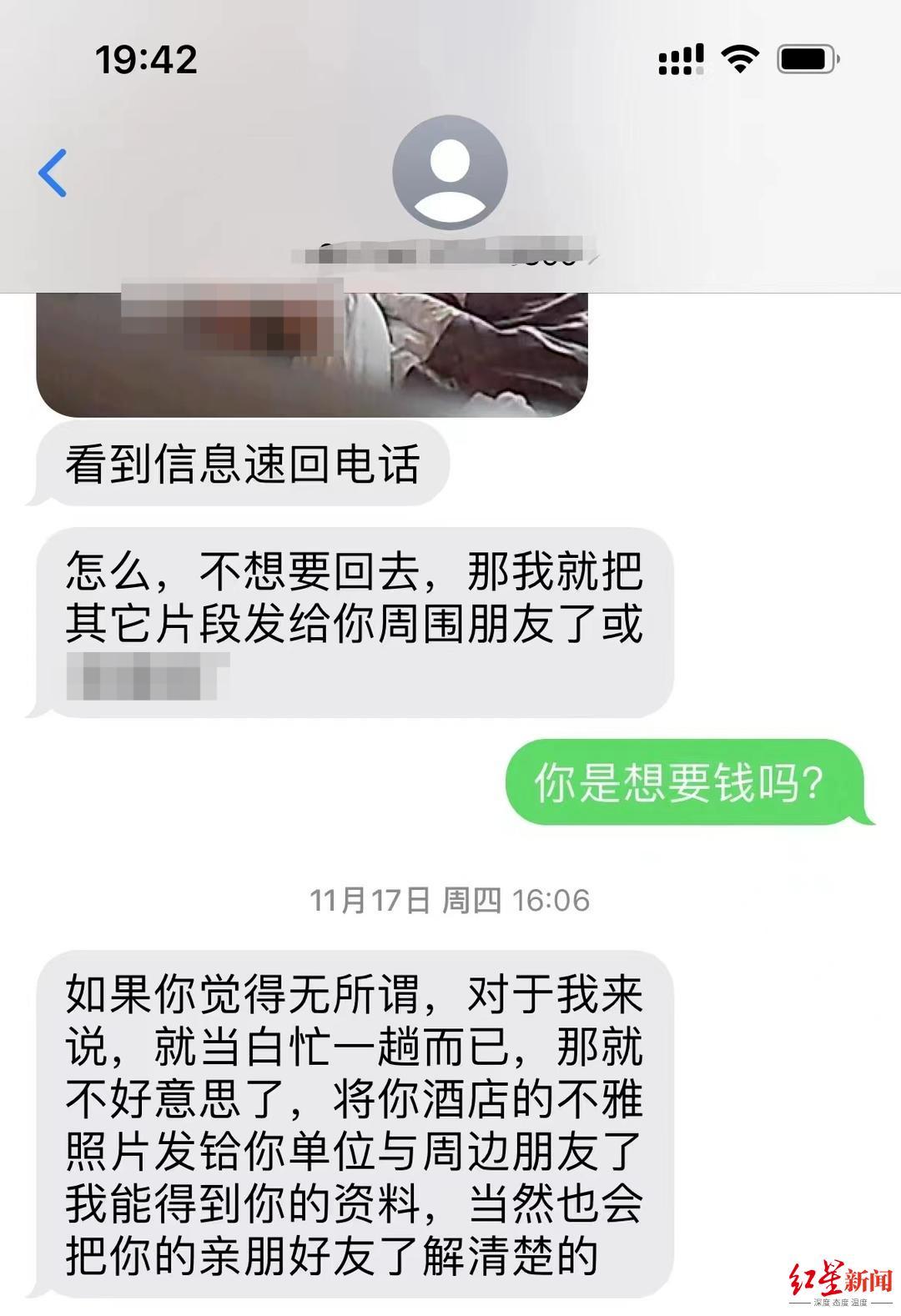Open contact details via the avatar

point(450,173)
